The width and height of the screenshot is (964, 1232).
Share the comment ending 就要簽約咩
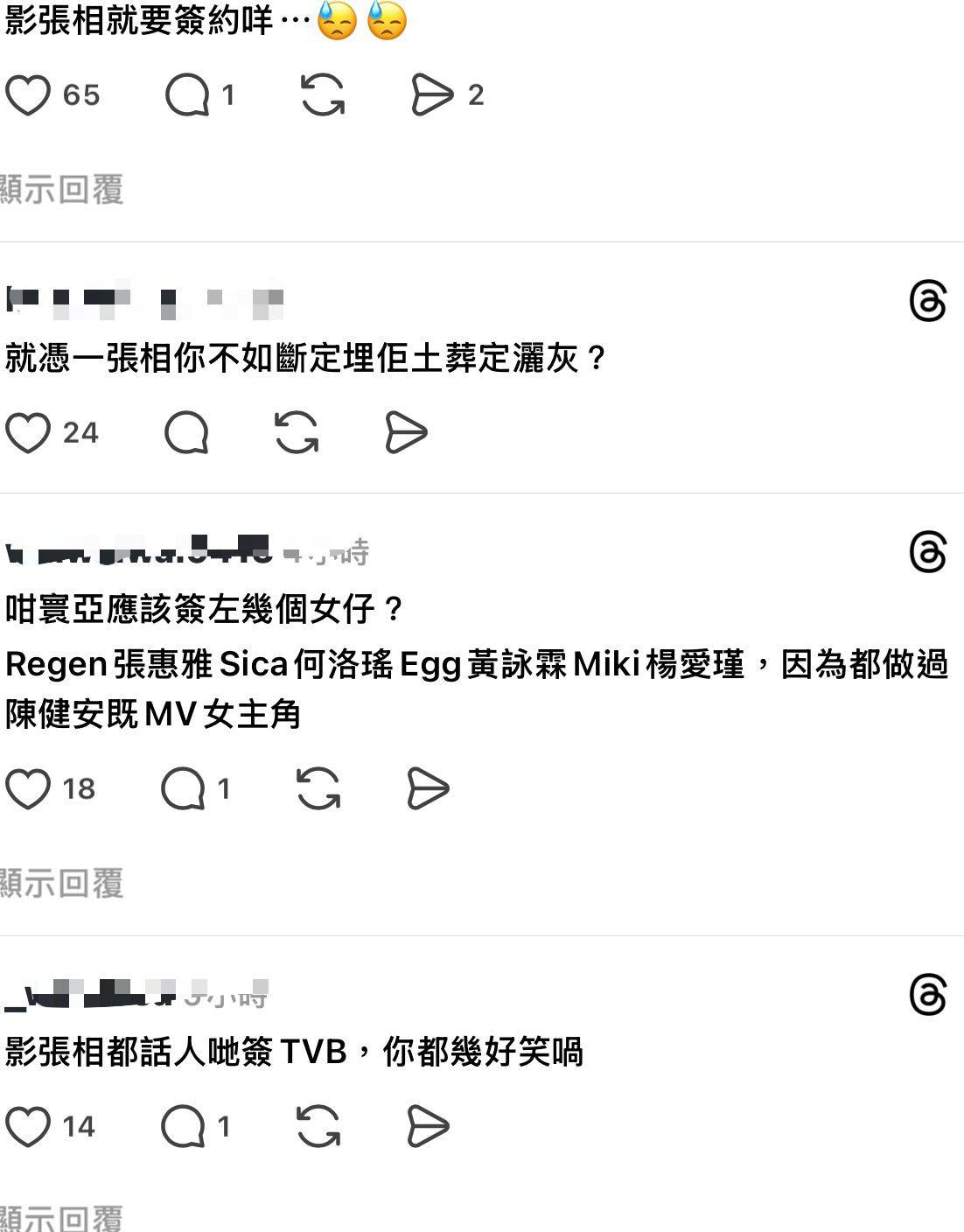pos(432,95)
